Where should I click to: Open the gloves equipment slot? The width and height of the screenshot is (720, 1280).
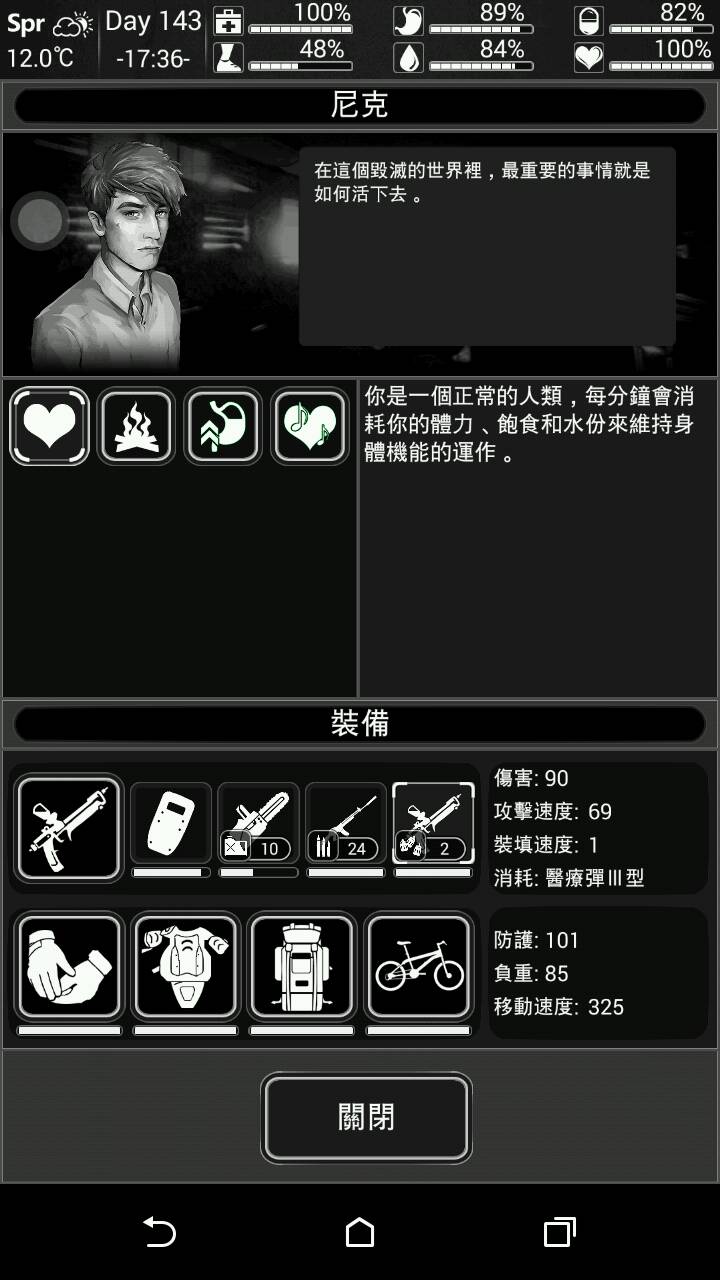(x=69, y=966)
